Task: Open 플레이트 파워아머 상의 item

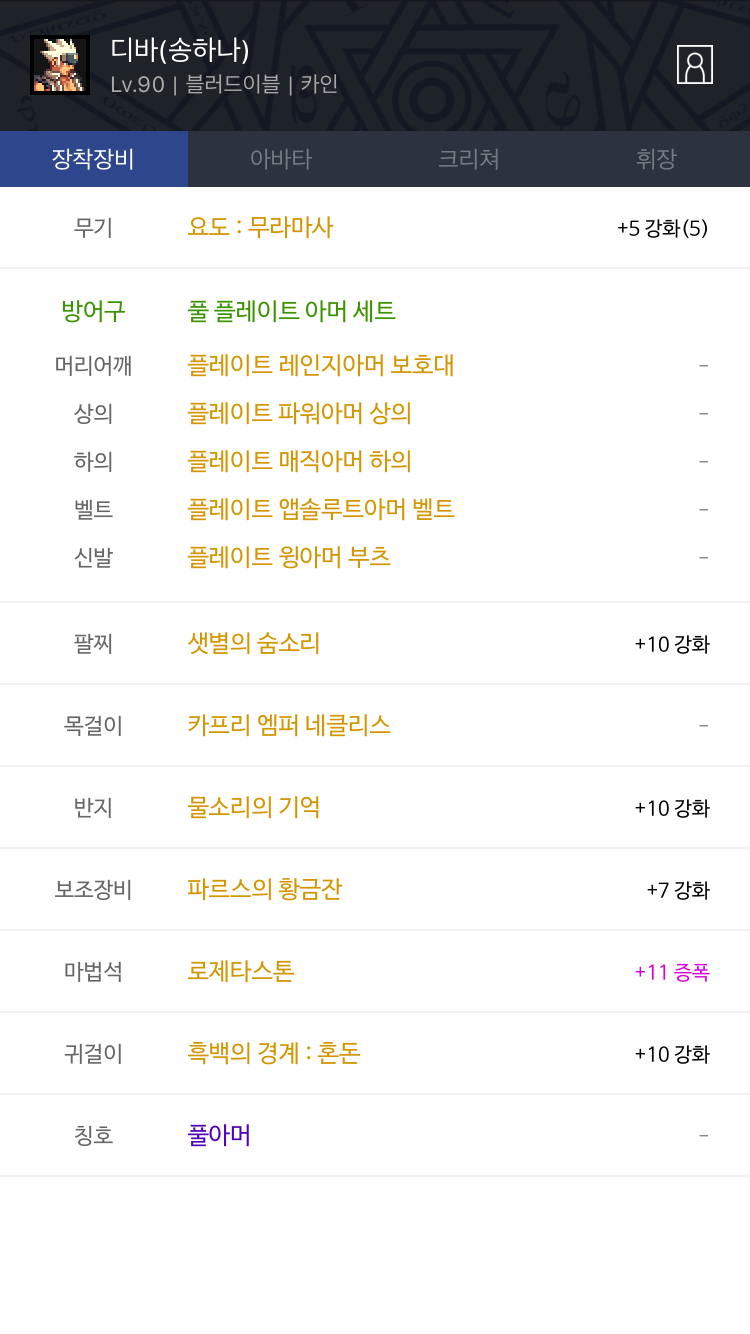Action: pos(300,413)
